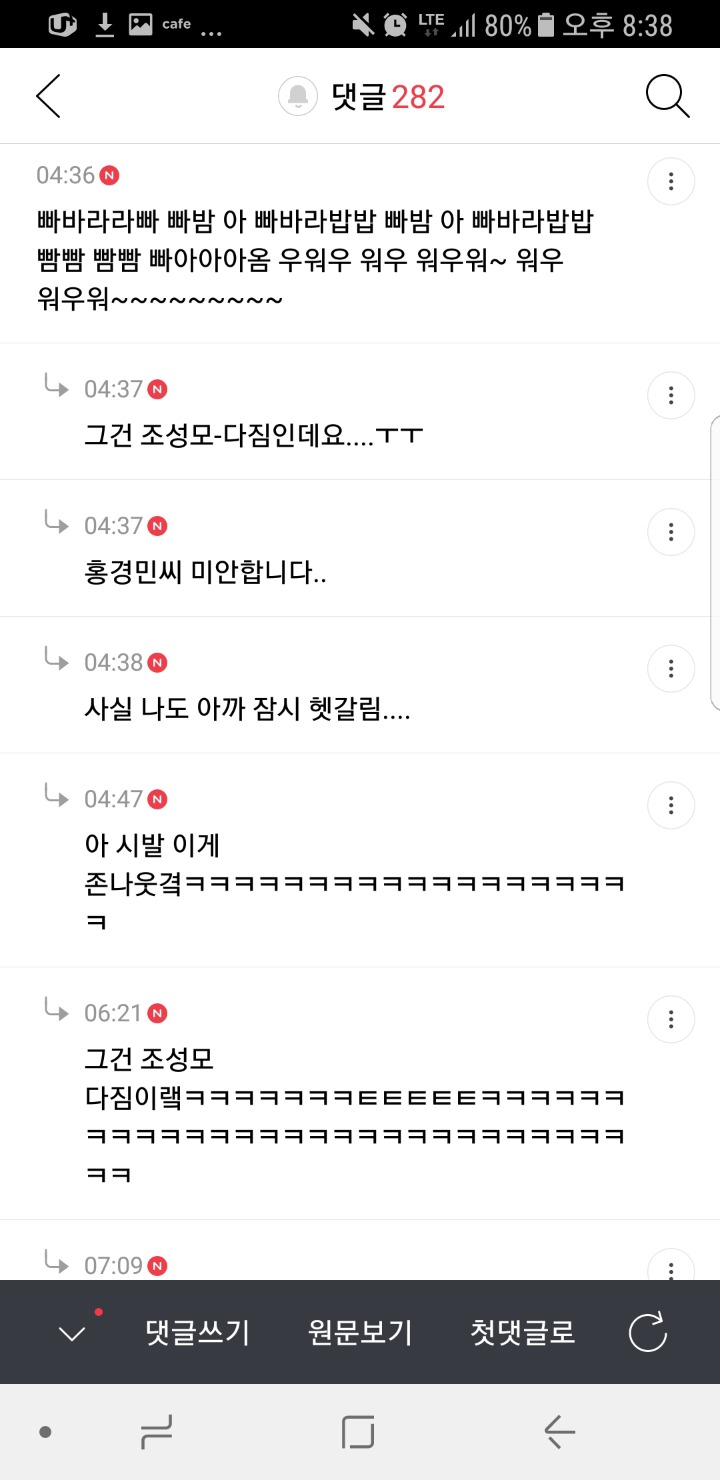Tap system home button

tap(358, 1433)
